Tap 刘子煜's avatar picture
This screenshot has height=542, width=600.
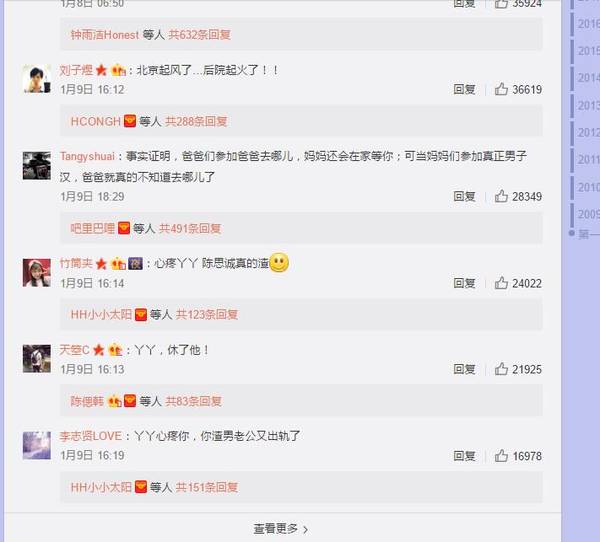click(x=37, y=79)
